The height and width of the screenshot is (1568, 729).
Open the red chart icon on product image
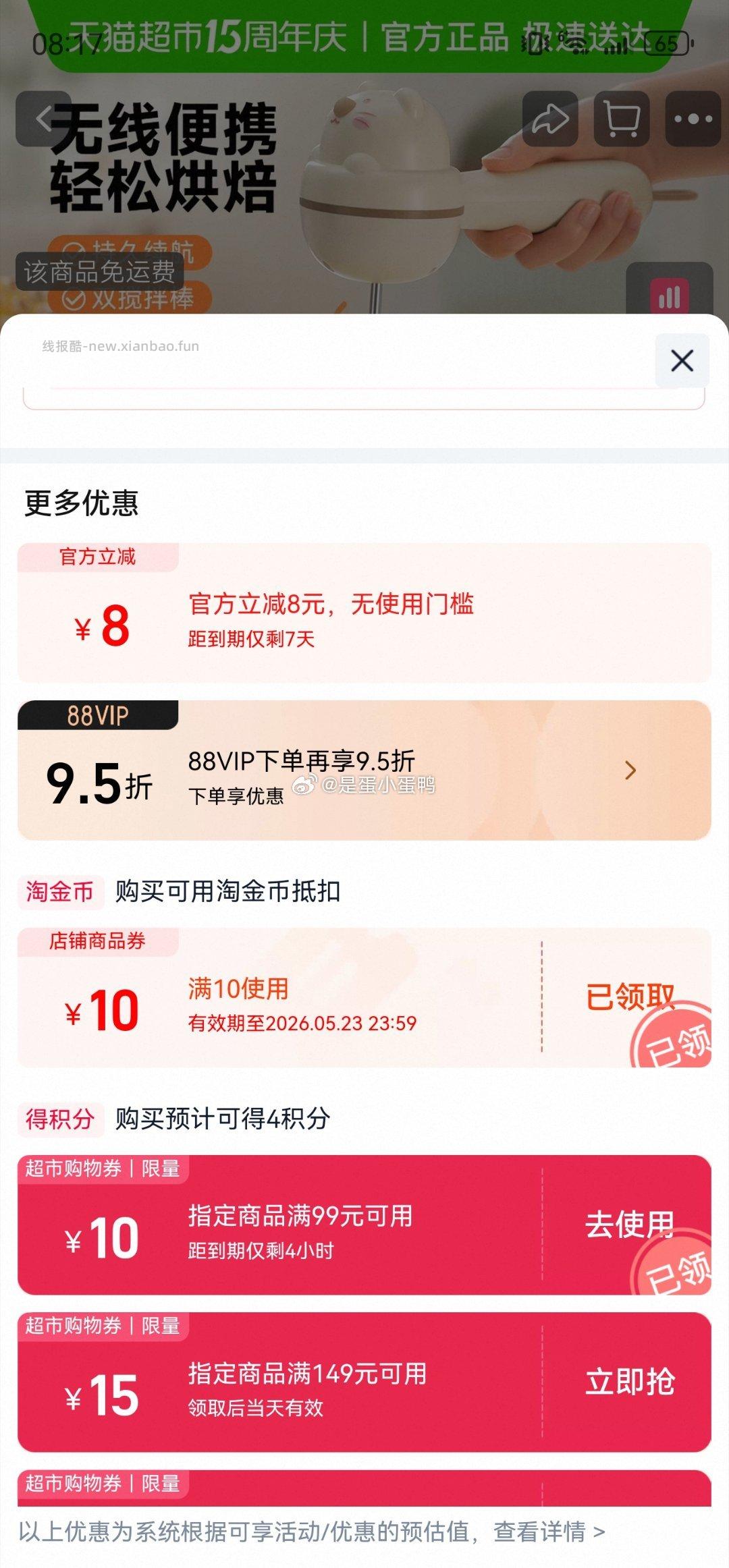click(x=669, y=296)
